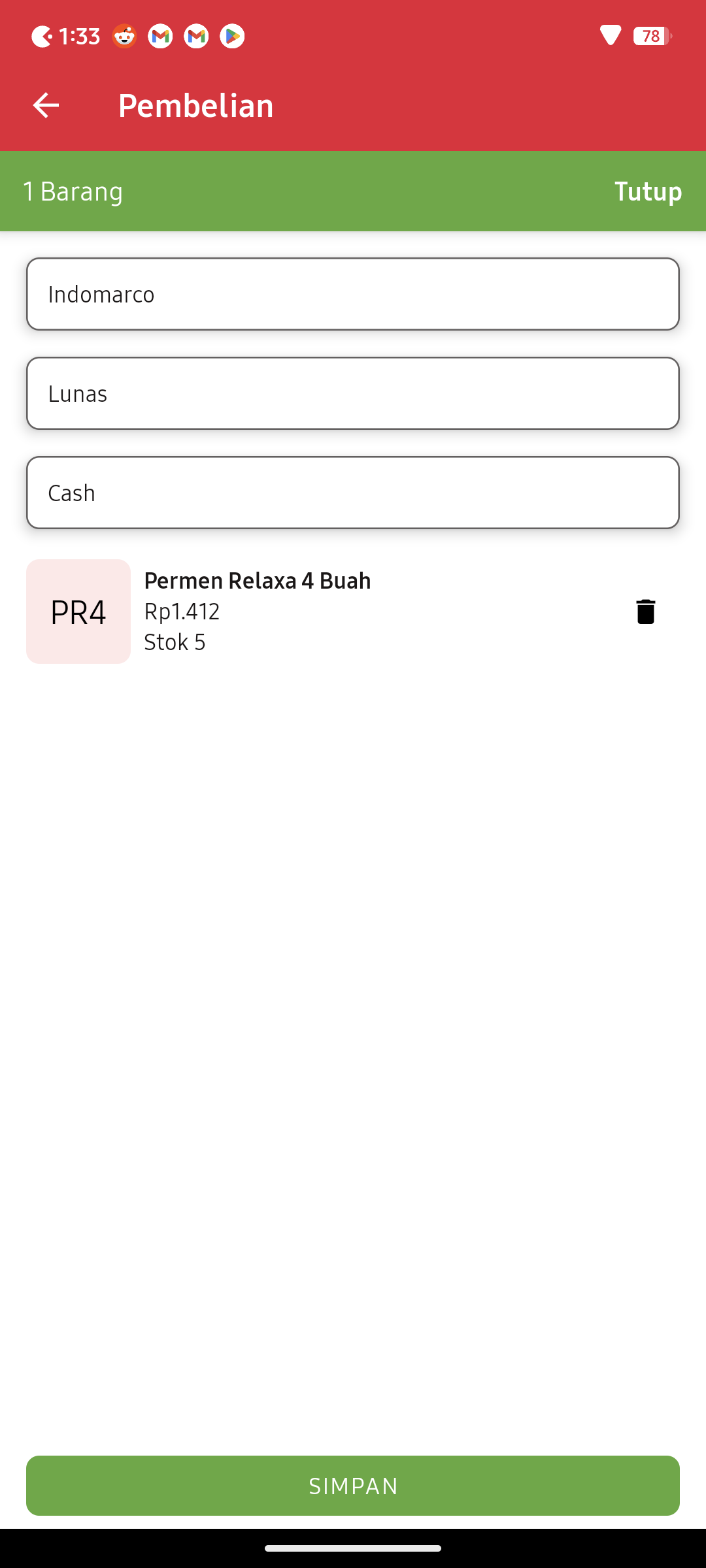Image resolution: width=706 pixels, height=1568 pixels.
Task: Close the item panel via Tutup
Action: 648,191
